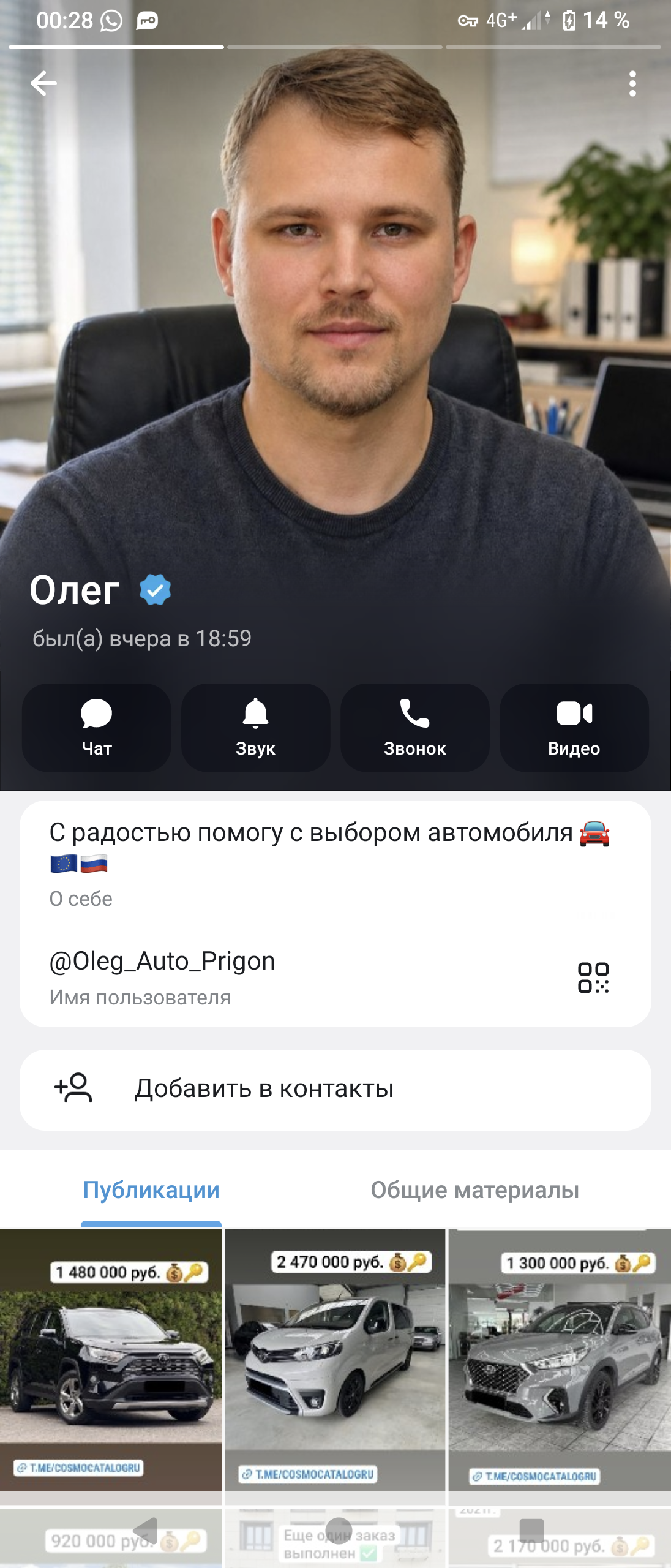Image resolution: width=671 pixels, height=1568 pixels.
Task: Mute notifications with the Звук button
Action: point(256,727)
